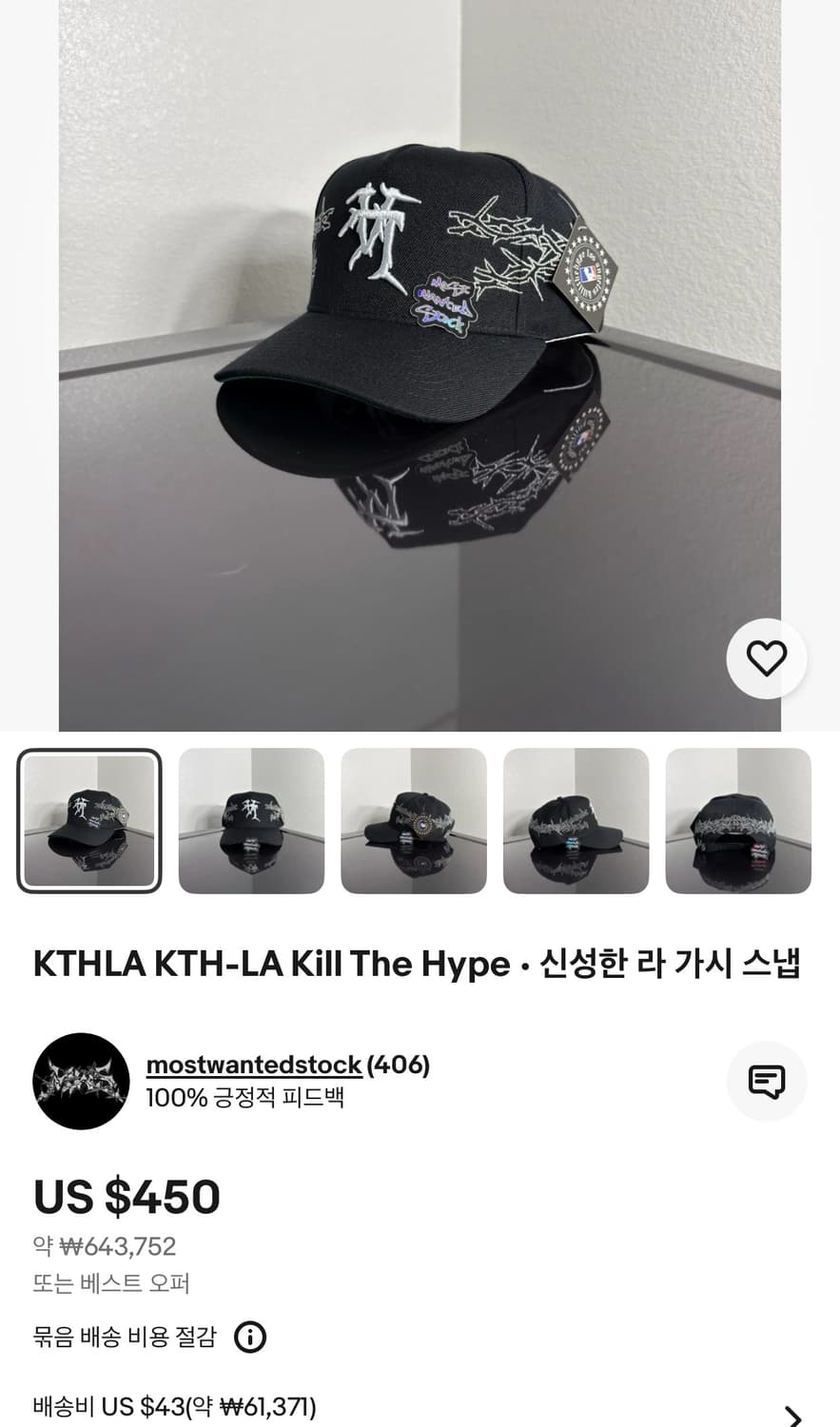840x1427 pixels.
Task: Click the US $450 price text
Action: click(125, 1197)
